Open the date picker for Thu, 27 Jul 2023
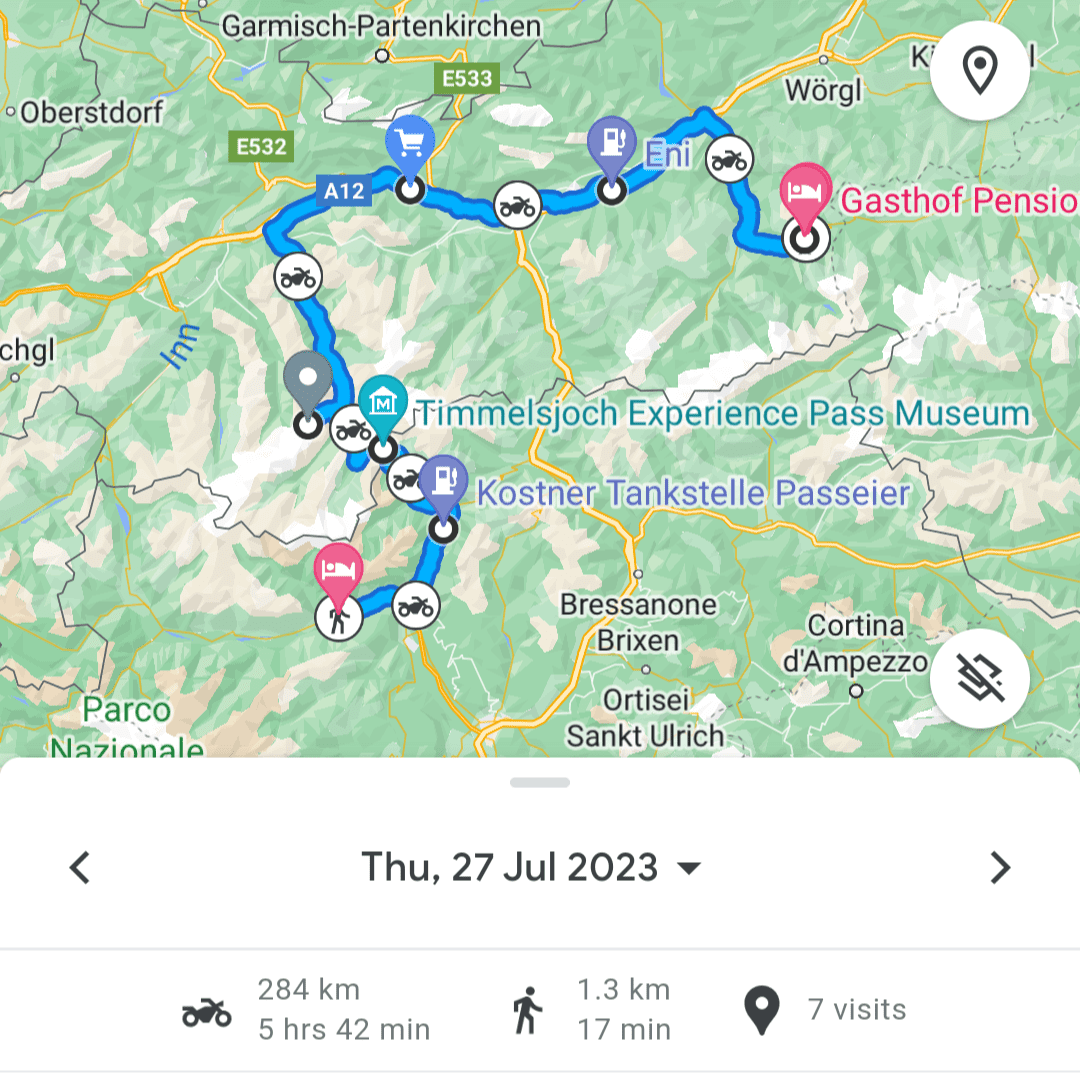1080x1080 pixels. coord(530,867)
